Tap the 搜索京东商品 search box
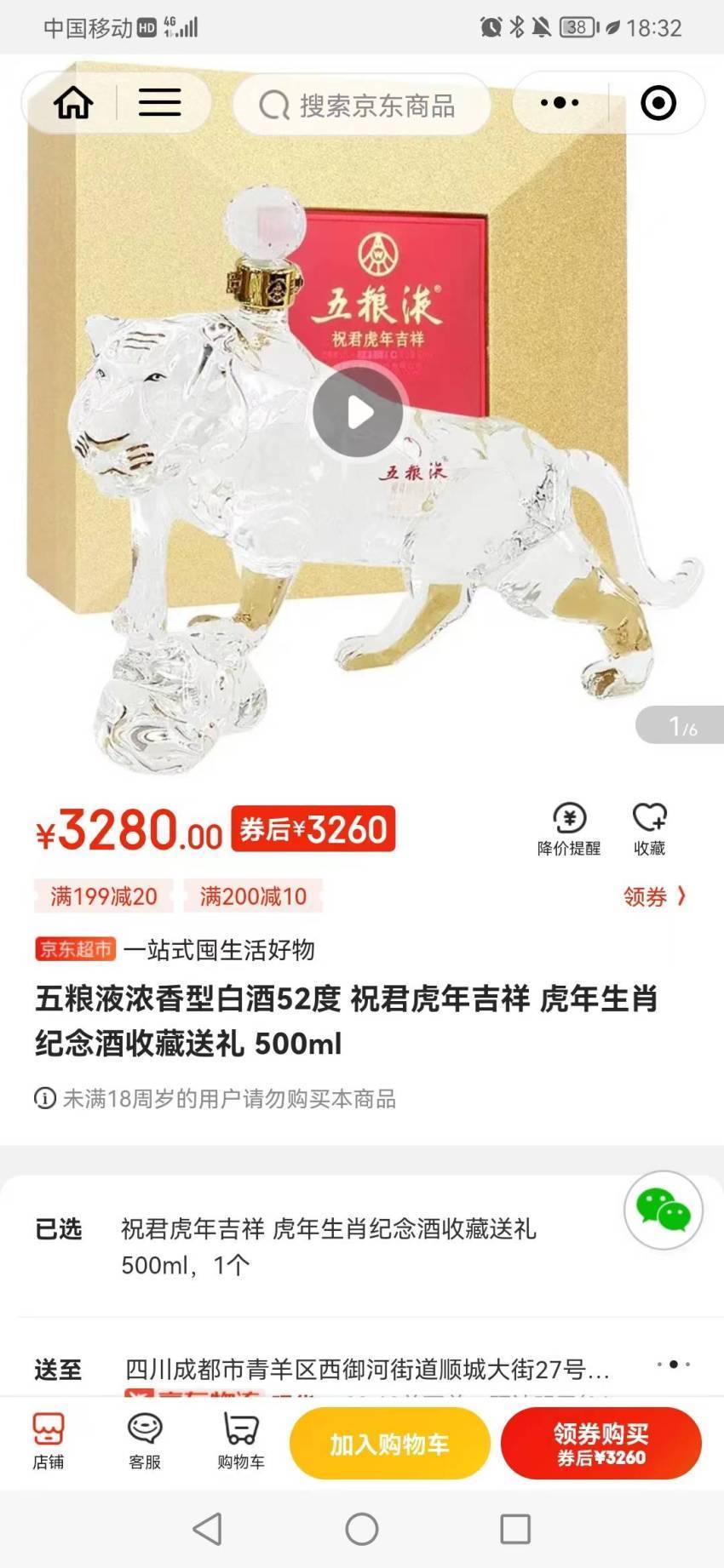This screenshot has height=1568, width=724. (361, 105)
